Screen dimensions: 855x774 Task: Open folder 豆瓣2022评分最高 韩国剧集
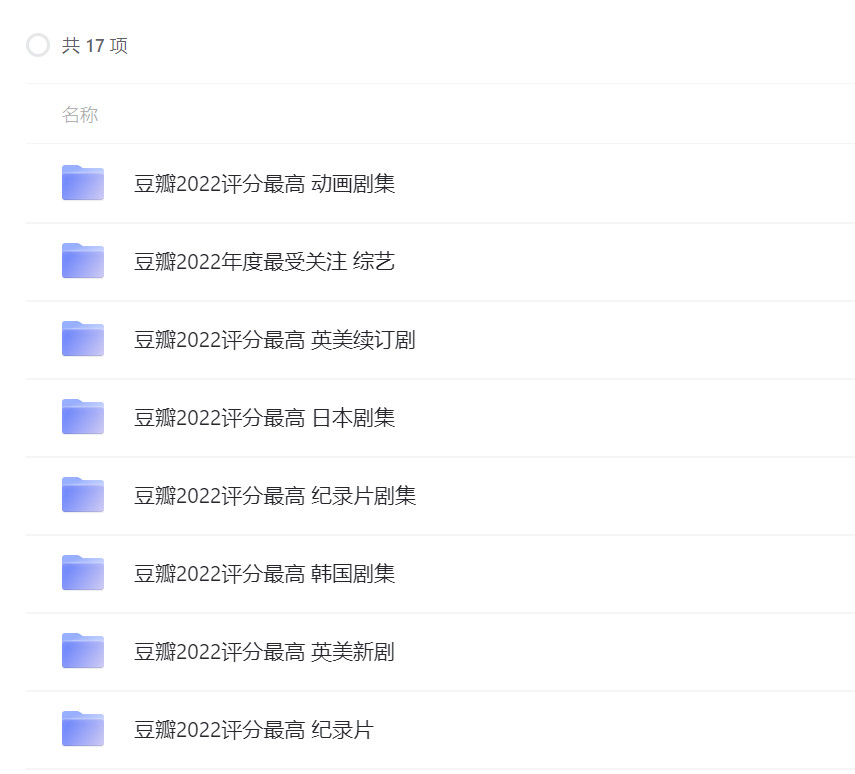point(264,574)
